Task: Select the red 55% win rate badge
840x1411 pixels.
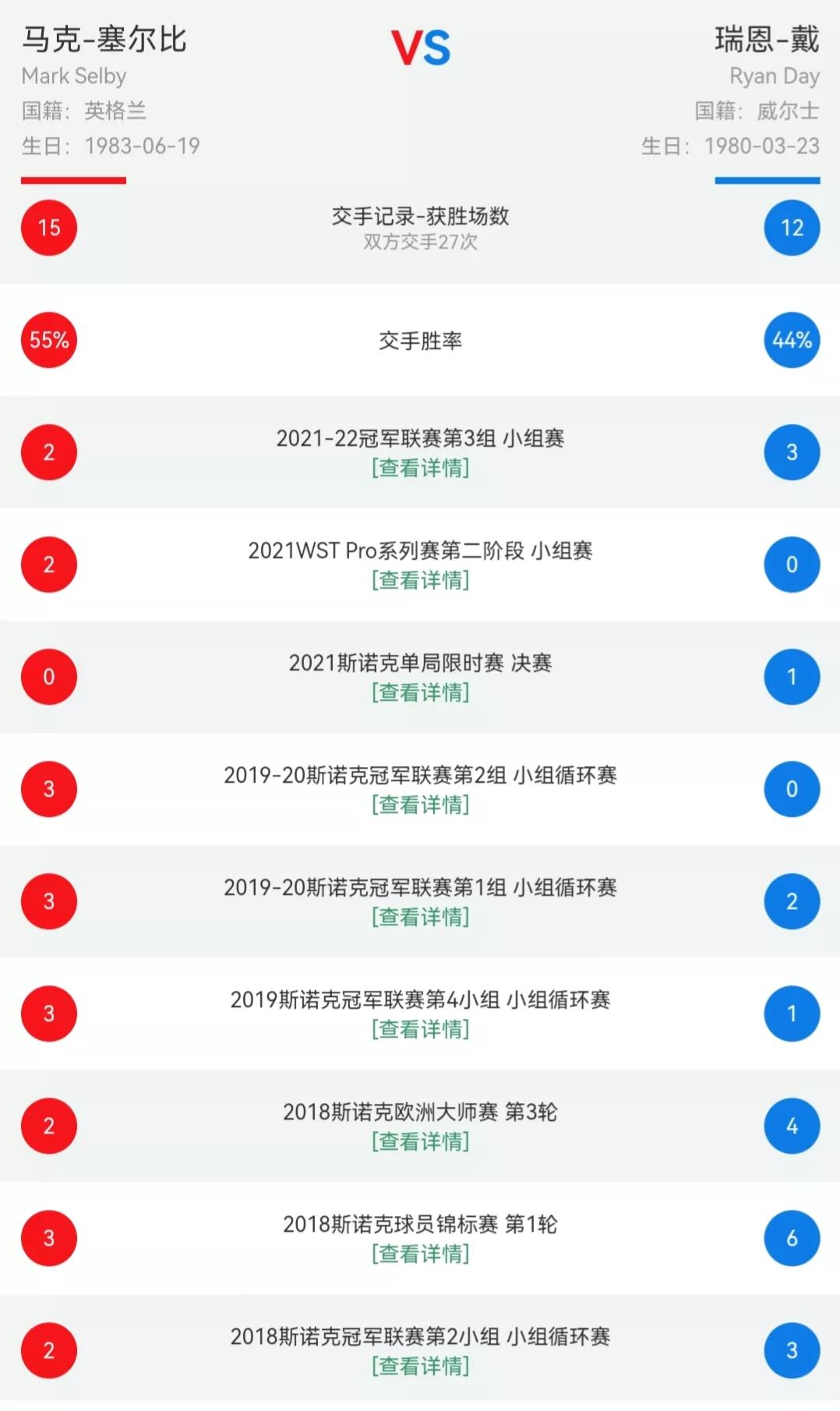Action: coord(49,341)
